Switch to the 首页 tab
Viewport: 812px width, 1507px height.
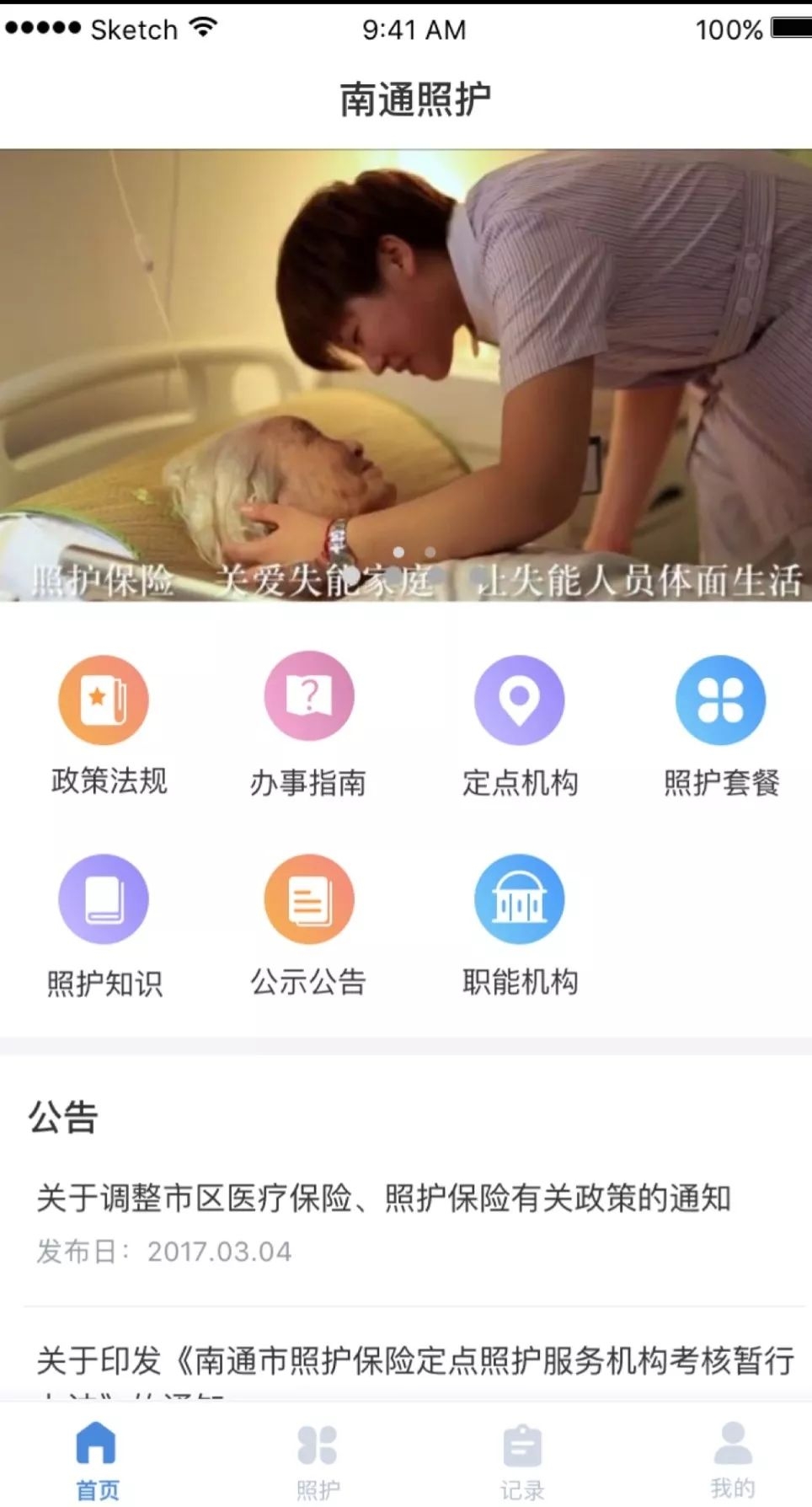coord(97,1460)
